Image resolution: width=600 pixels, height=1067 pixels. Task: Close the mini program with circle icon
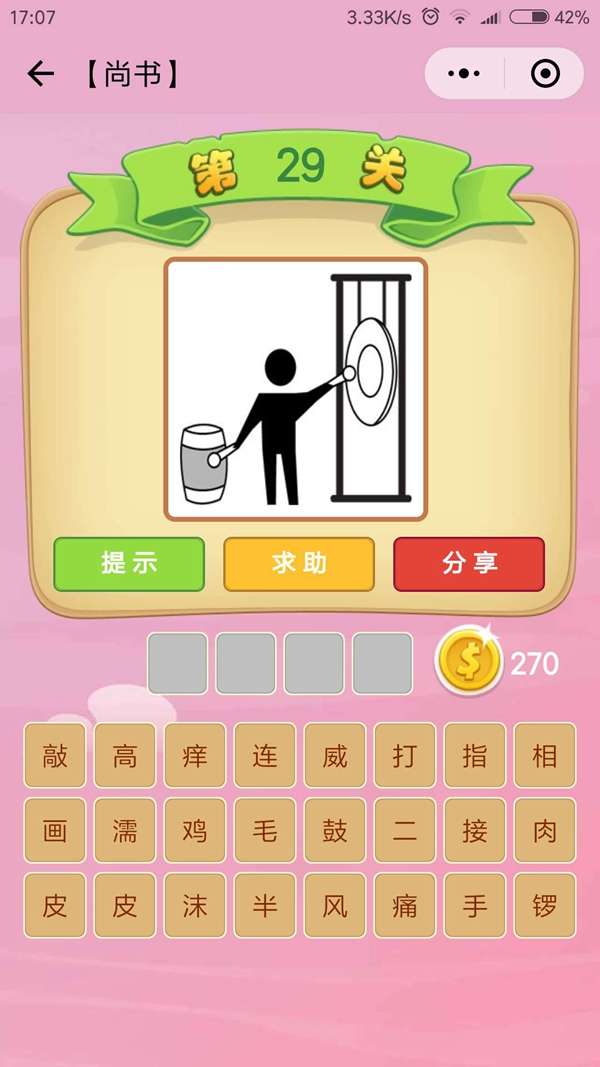[x=545, y=74]
